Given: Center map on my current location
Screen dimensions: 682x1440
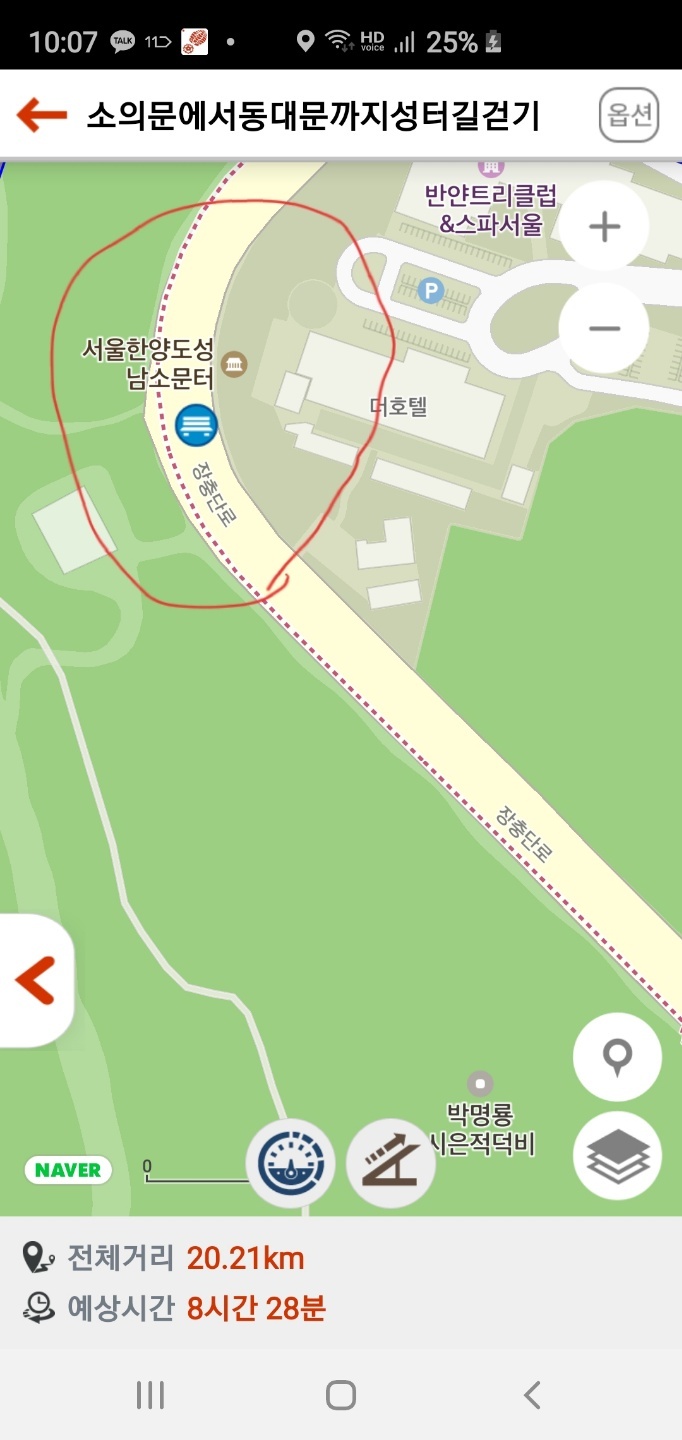Looking at the screenshot, I should [x=617, y=1056].
